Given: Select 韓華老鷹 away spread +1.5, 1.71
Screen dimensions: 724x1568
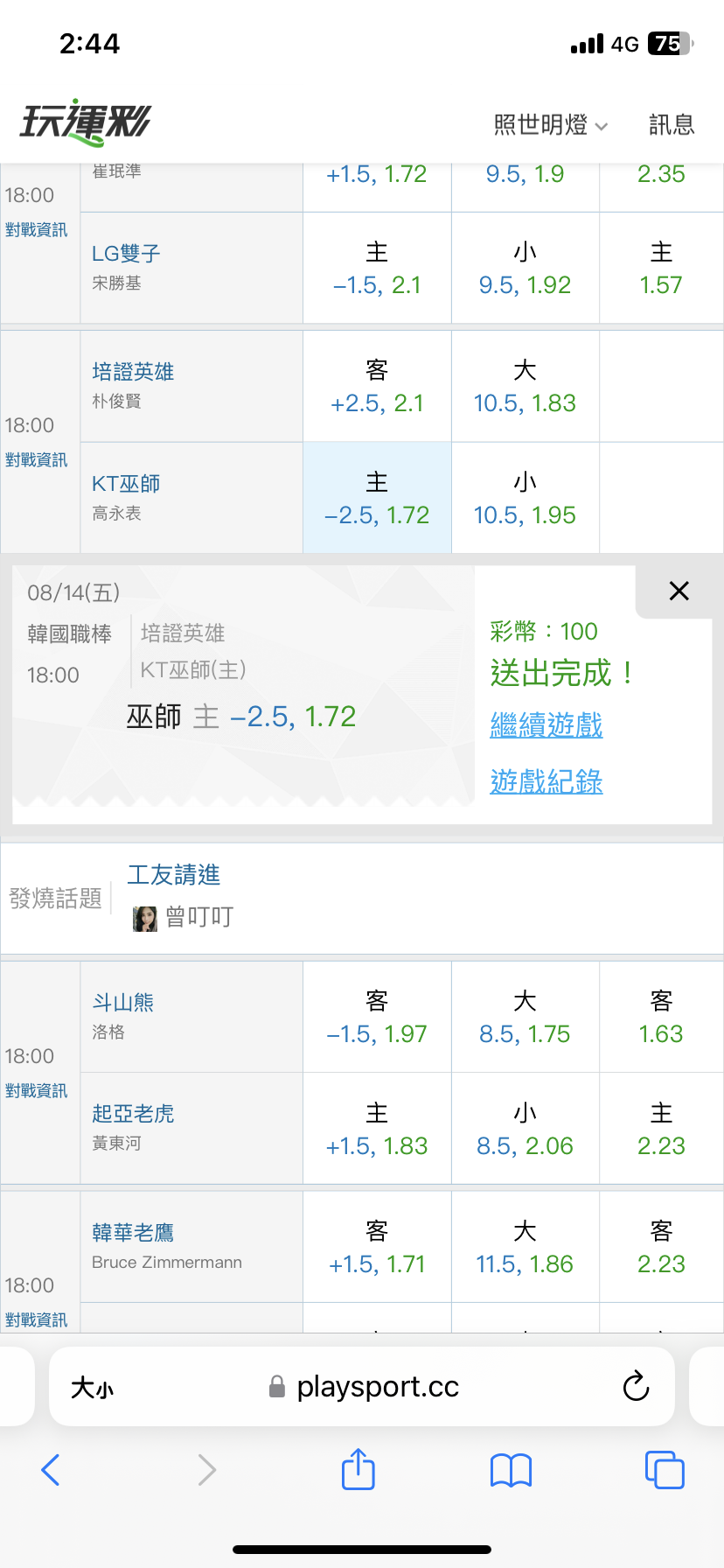Looking at the screenshot, I should [377, 1247].
